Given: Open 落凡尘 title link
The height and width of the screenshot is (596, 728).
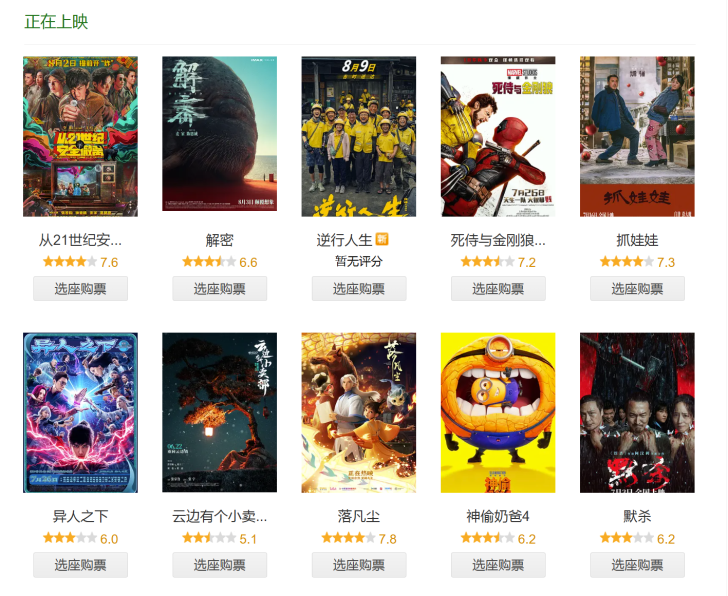Looking at the screenshot, I should tap(358, 516).
